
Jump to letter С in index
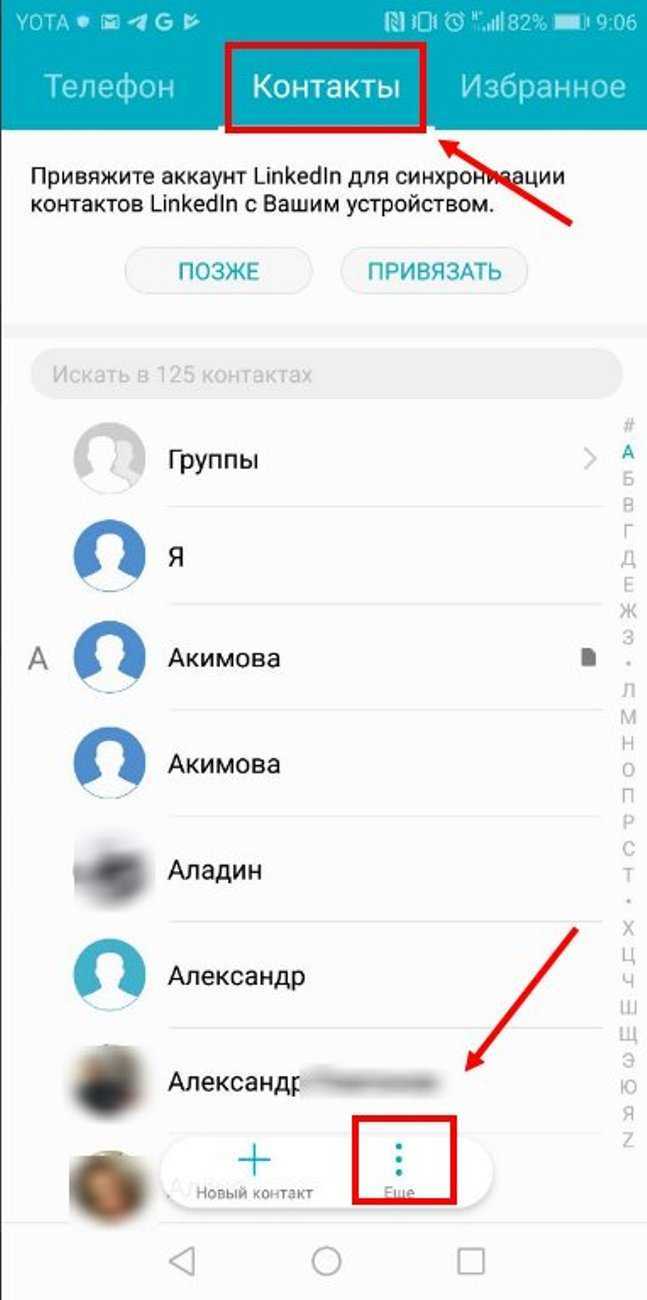point(628,849)
